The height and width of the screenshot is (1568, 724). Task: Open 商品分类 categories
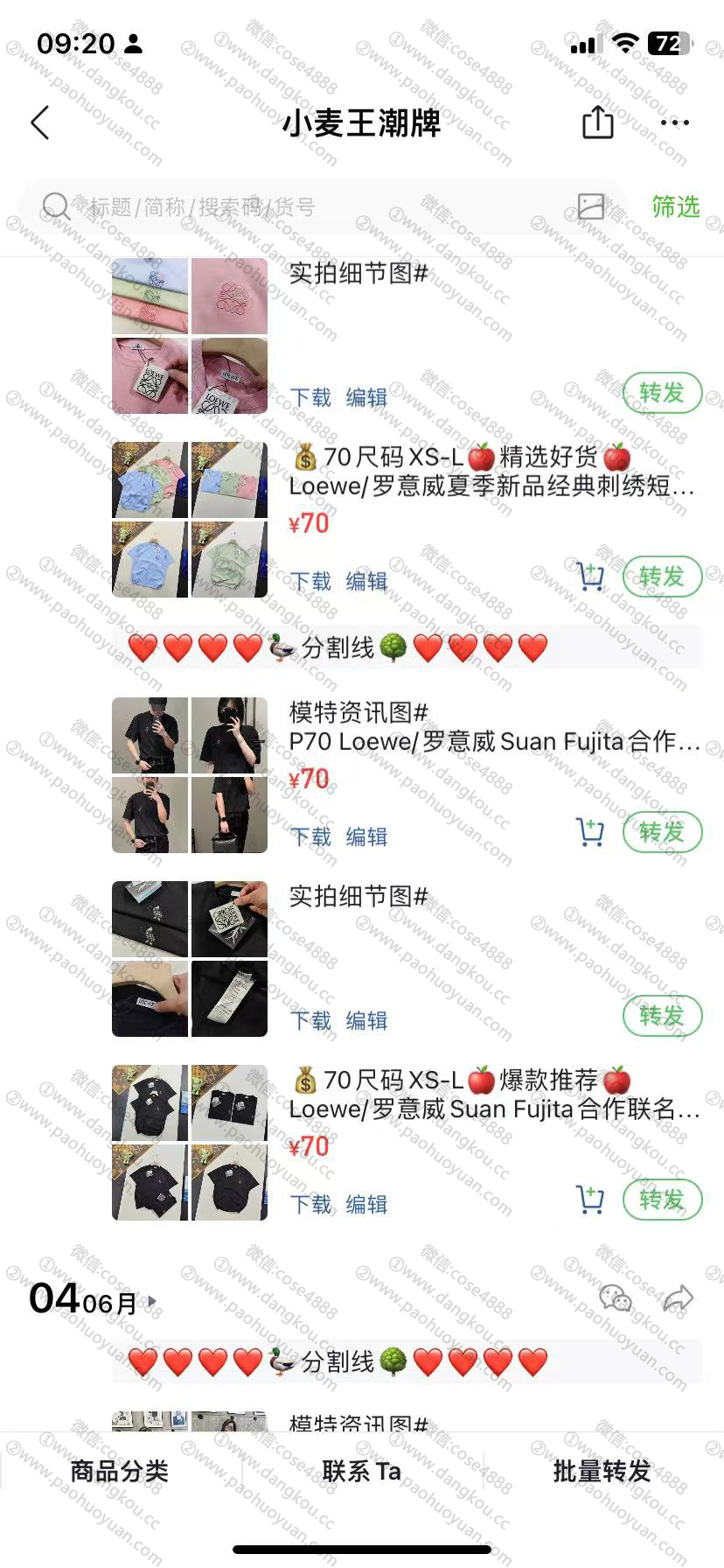pos(120,1472)
